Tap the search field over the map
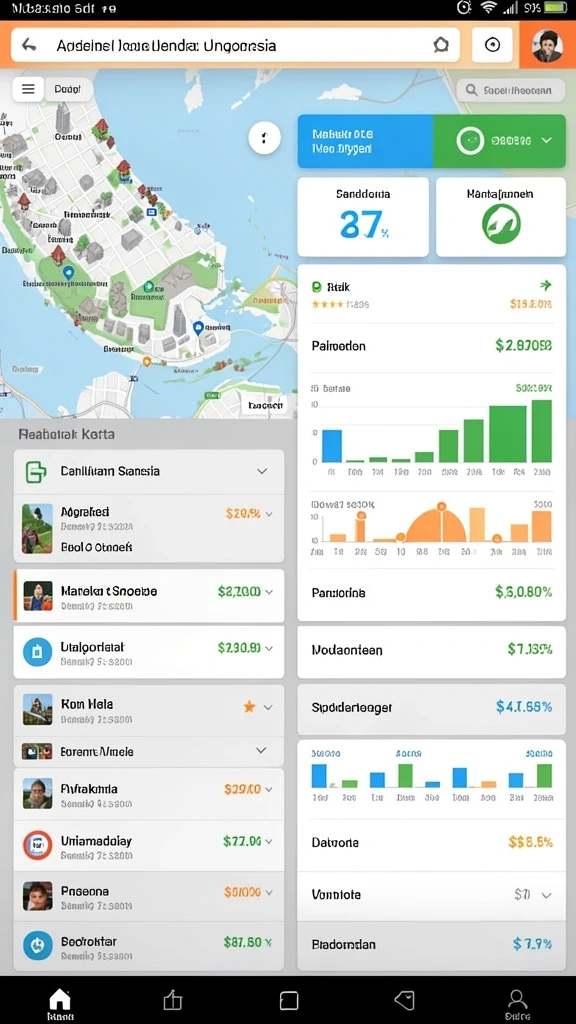 (x=511, y=91)
